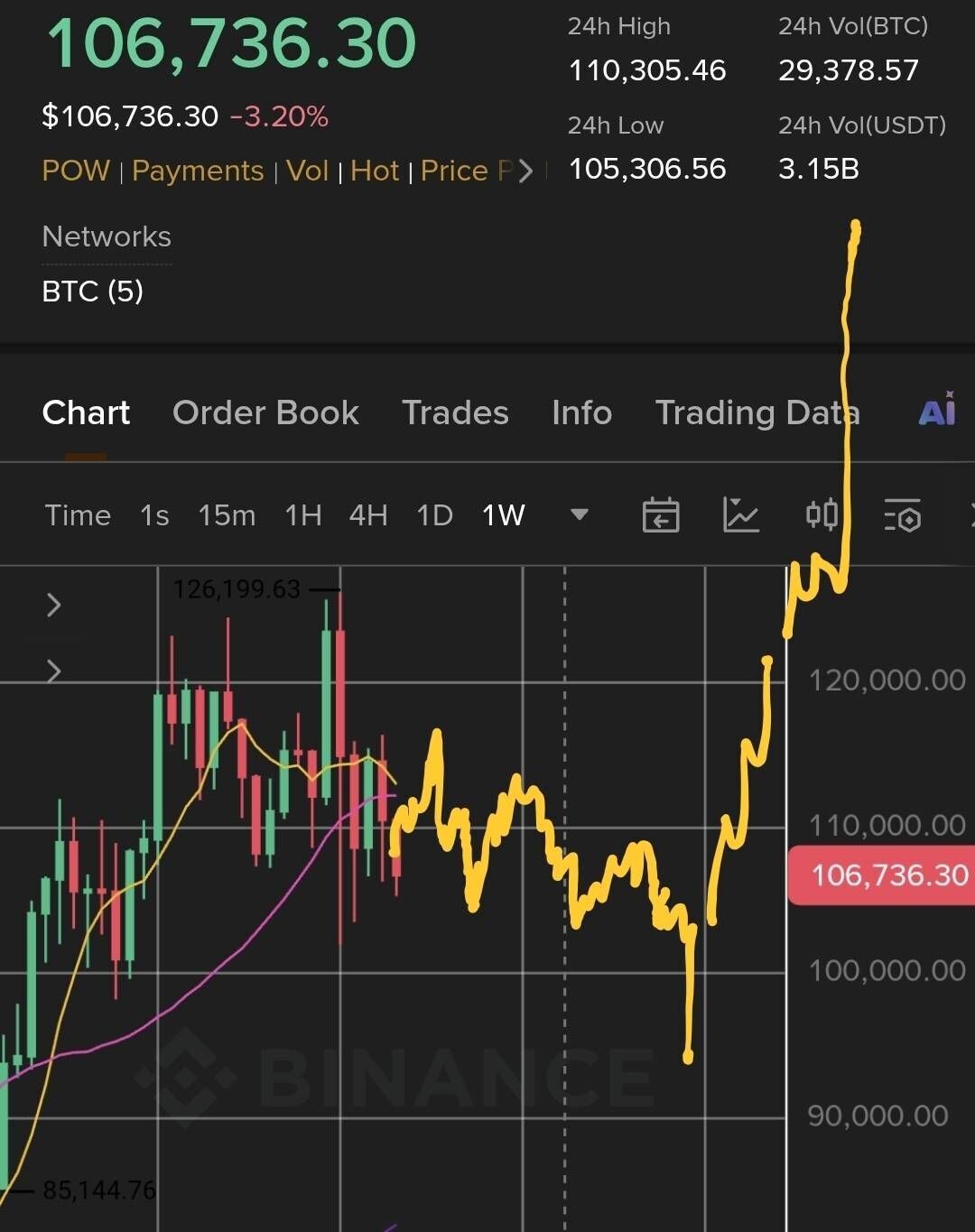975x1232 pixels.
Task: Open the AI tab
Action: coord(937,411)
